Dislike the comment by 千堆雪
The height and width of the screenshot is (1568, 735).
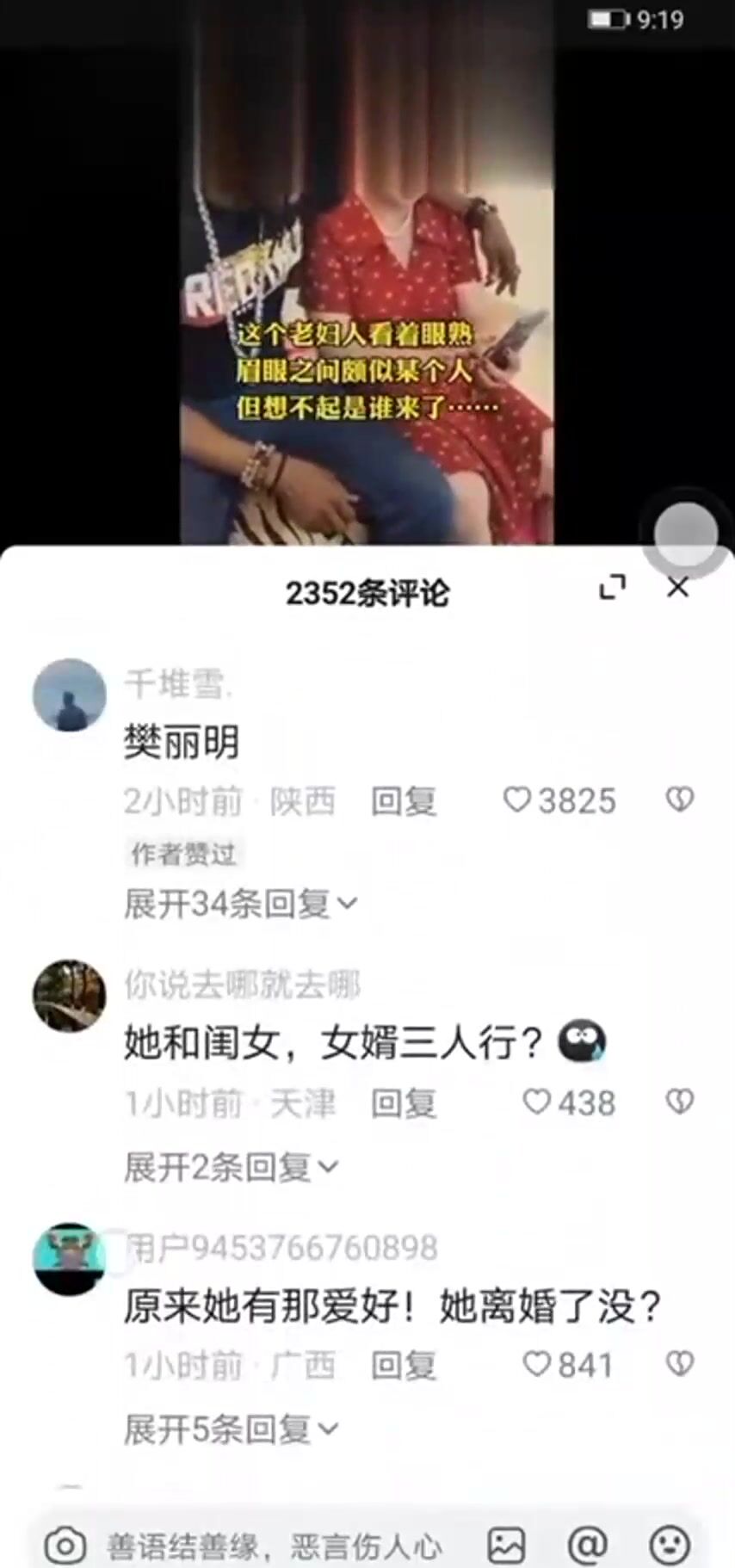pos(679,800)
